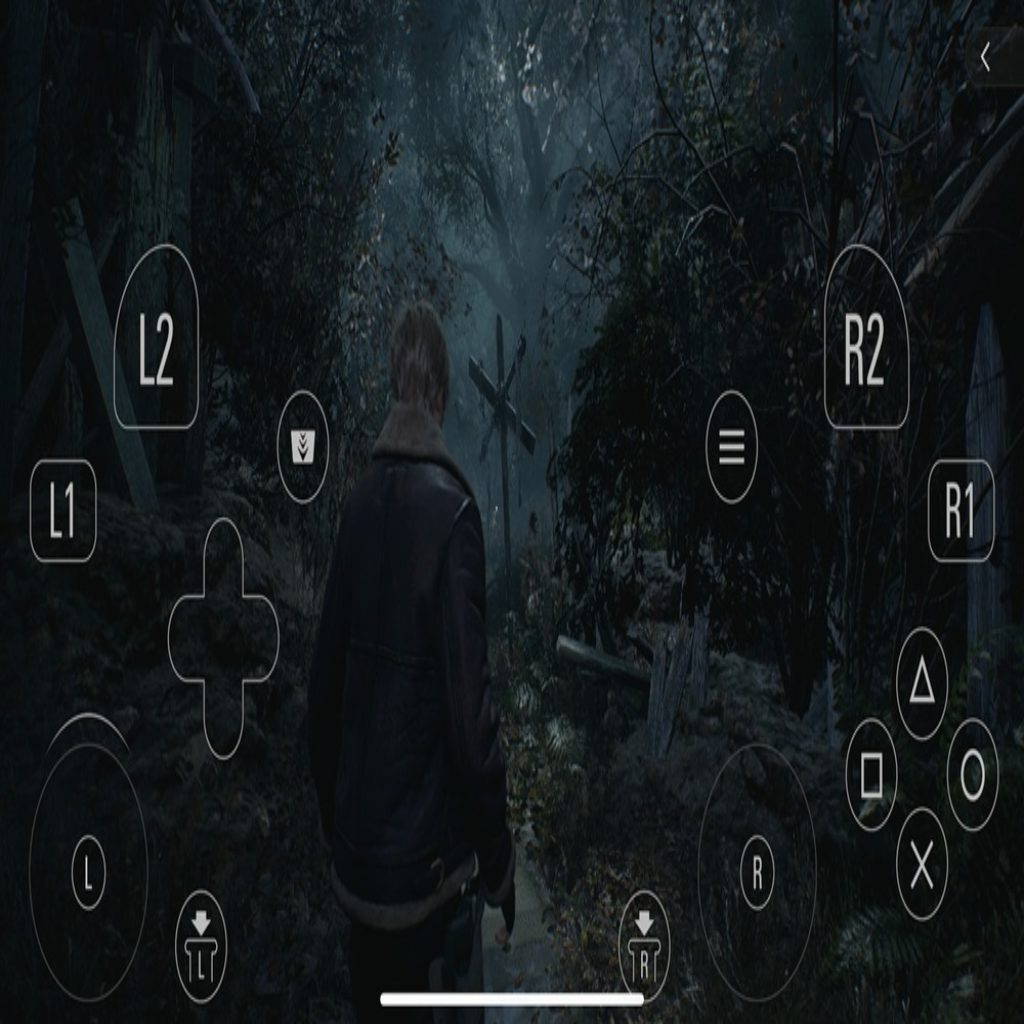The height and width of the screenshot is (1024, 1024).
Task: Click the R3 right stick button
Action: click(x=644, y=946)
